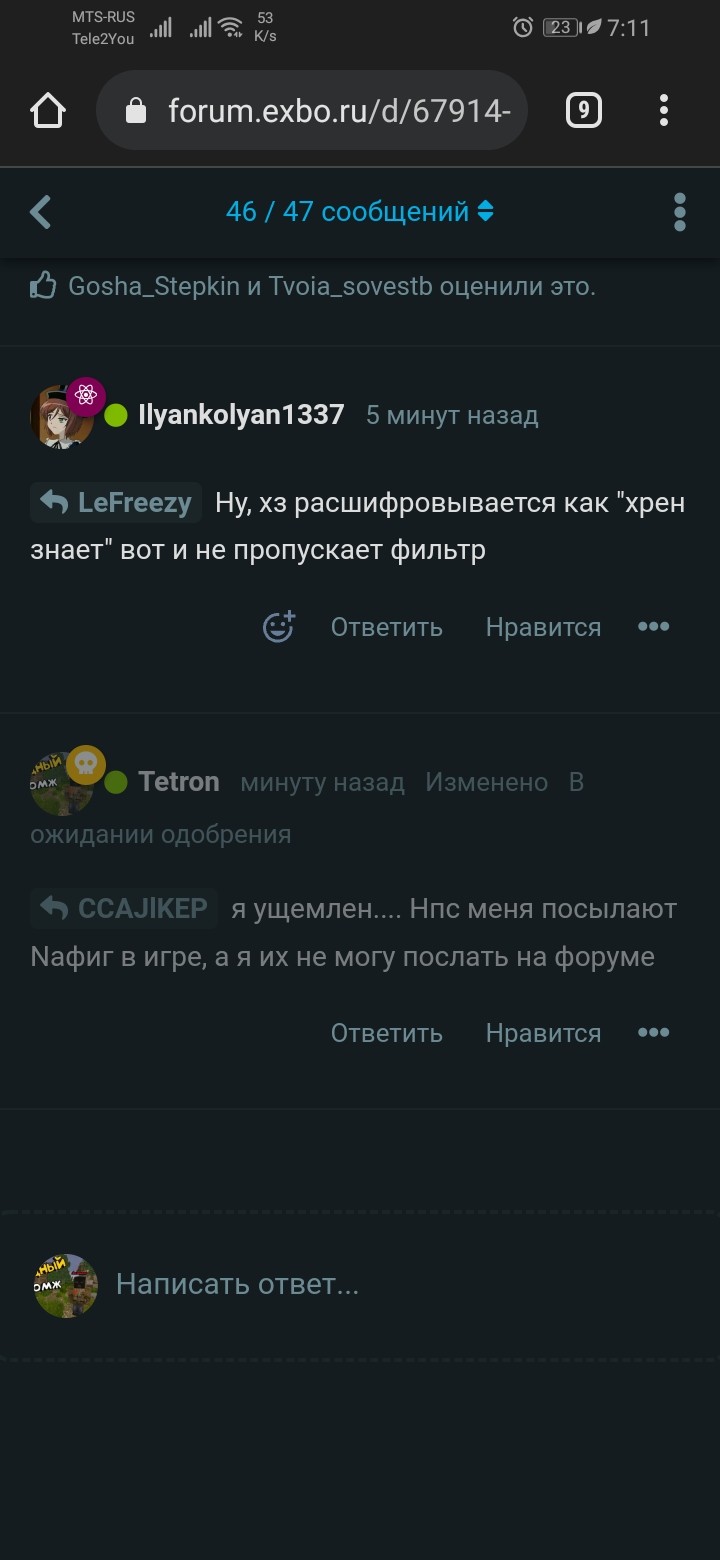Open the browser tab switcher showing 9

pos(584,110)
